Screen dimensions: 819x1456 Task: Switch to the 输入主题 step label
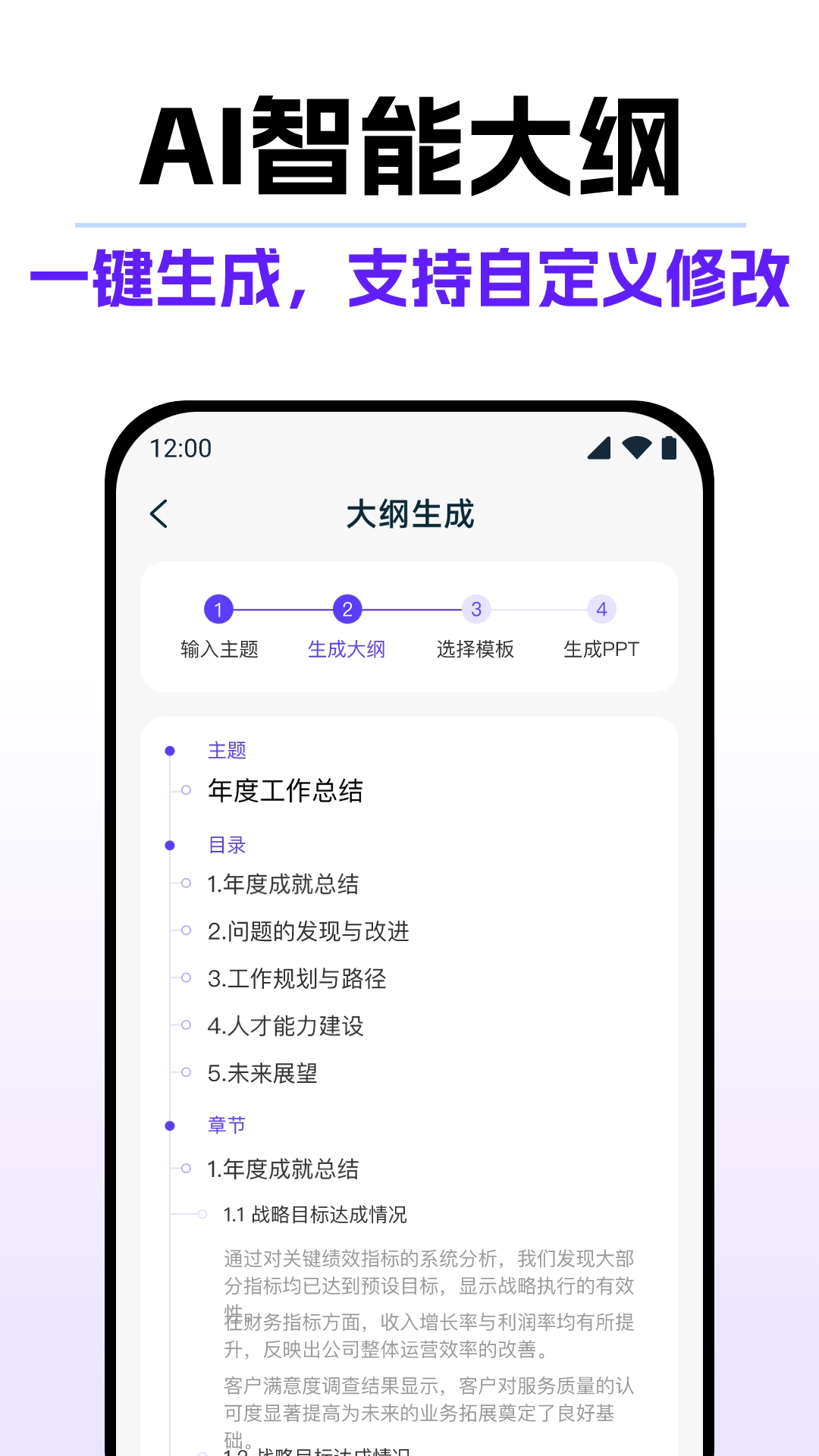[x=219, y=650]
